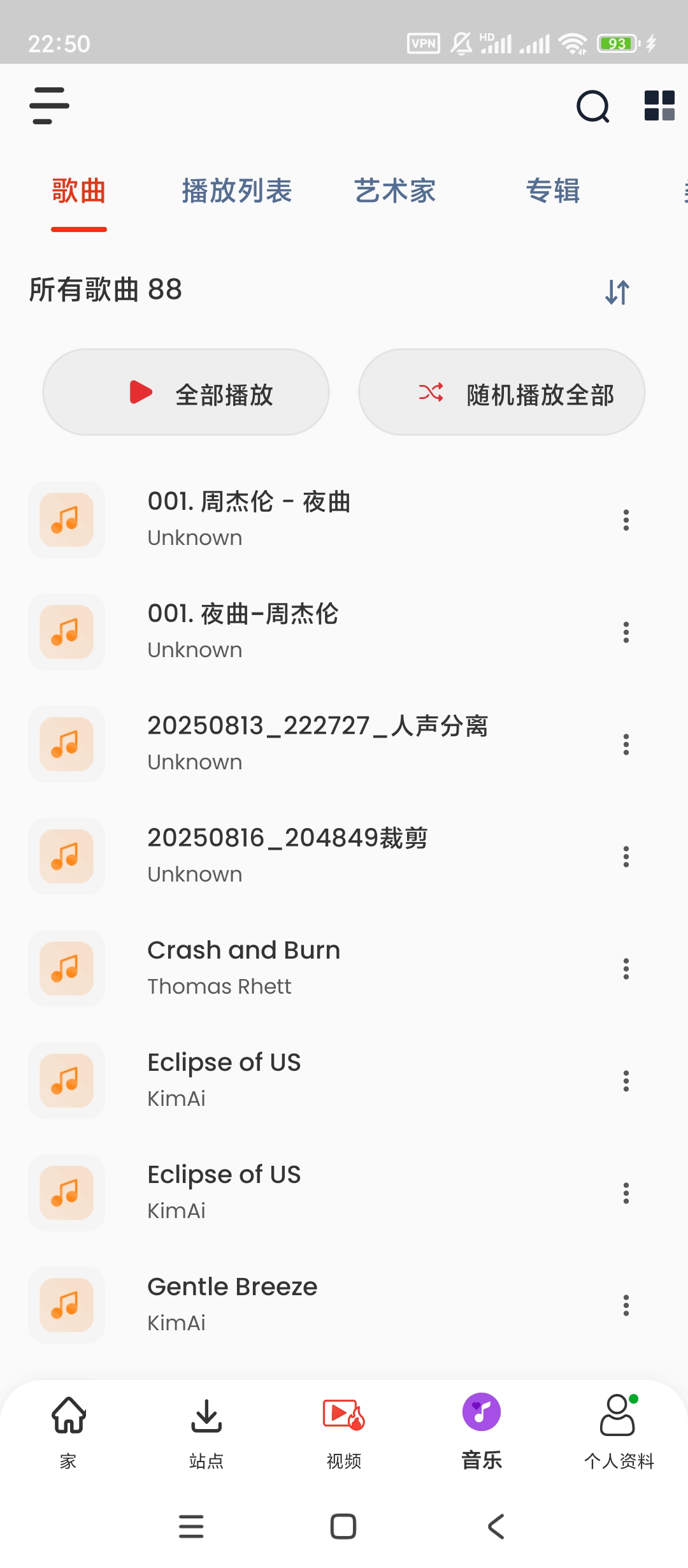Open more options for Gentle Breeze

point(626,1305)
